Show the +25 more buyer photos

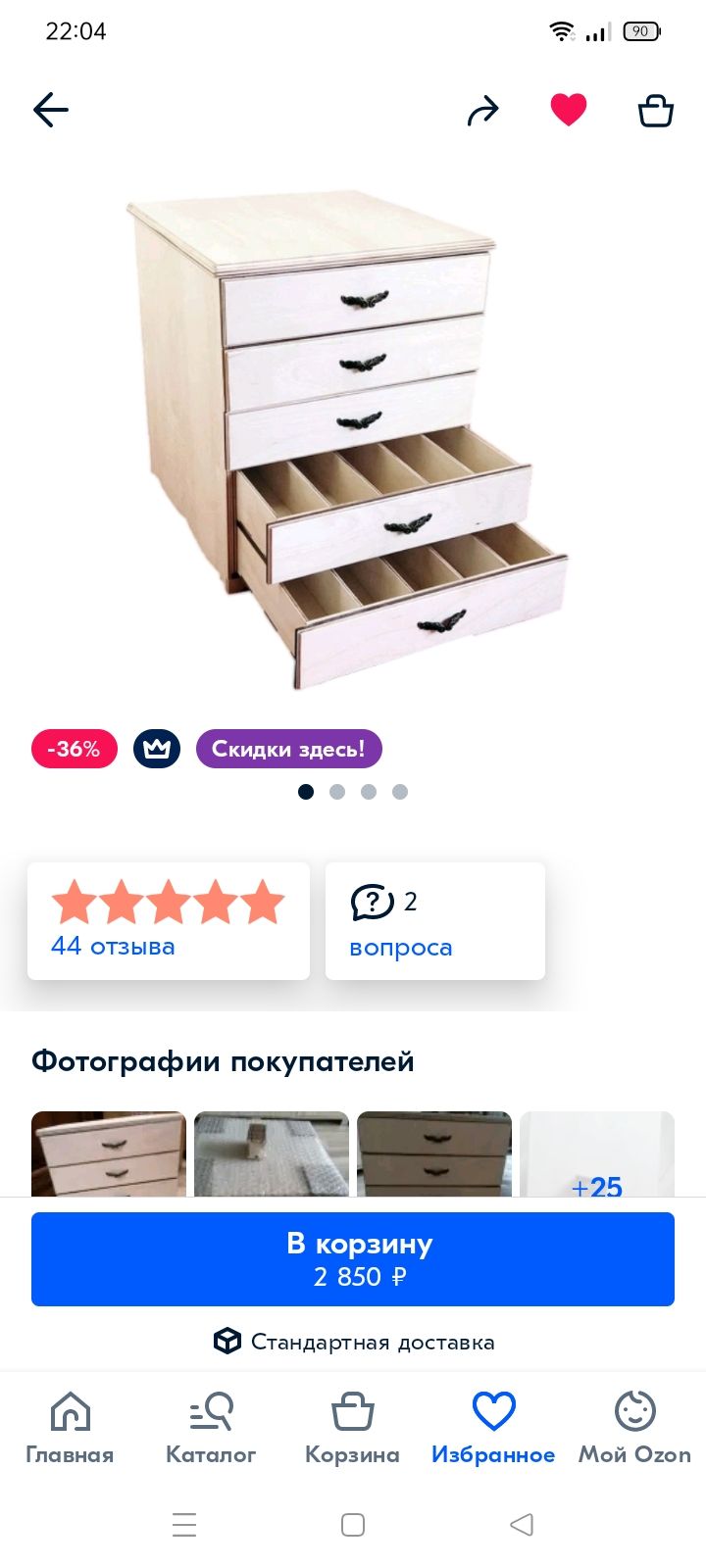pyautogui.click(x=596, y=1156)
